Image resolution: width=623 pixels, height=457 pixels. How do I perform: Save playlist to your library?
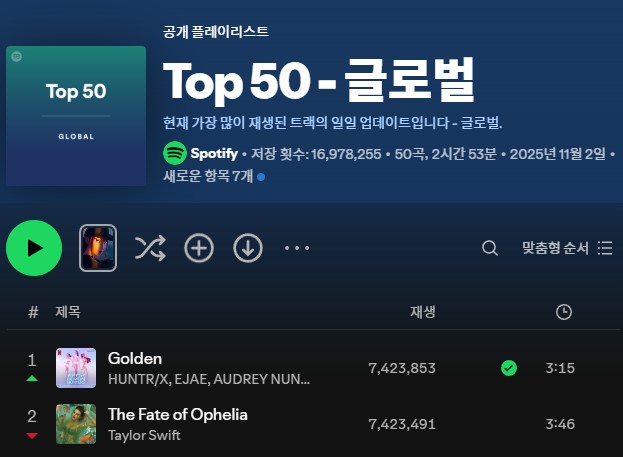pos(199,248)
